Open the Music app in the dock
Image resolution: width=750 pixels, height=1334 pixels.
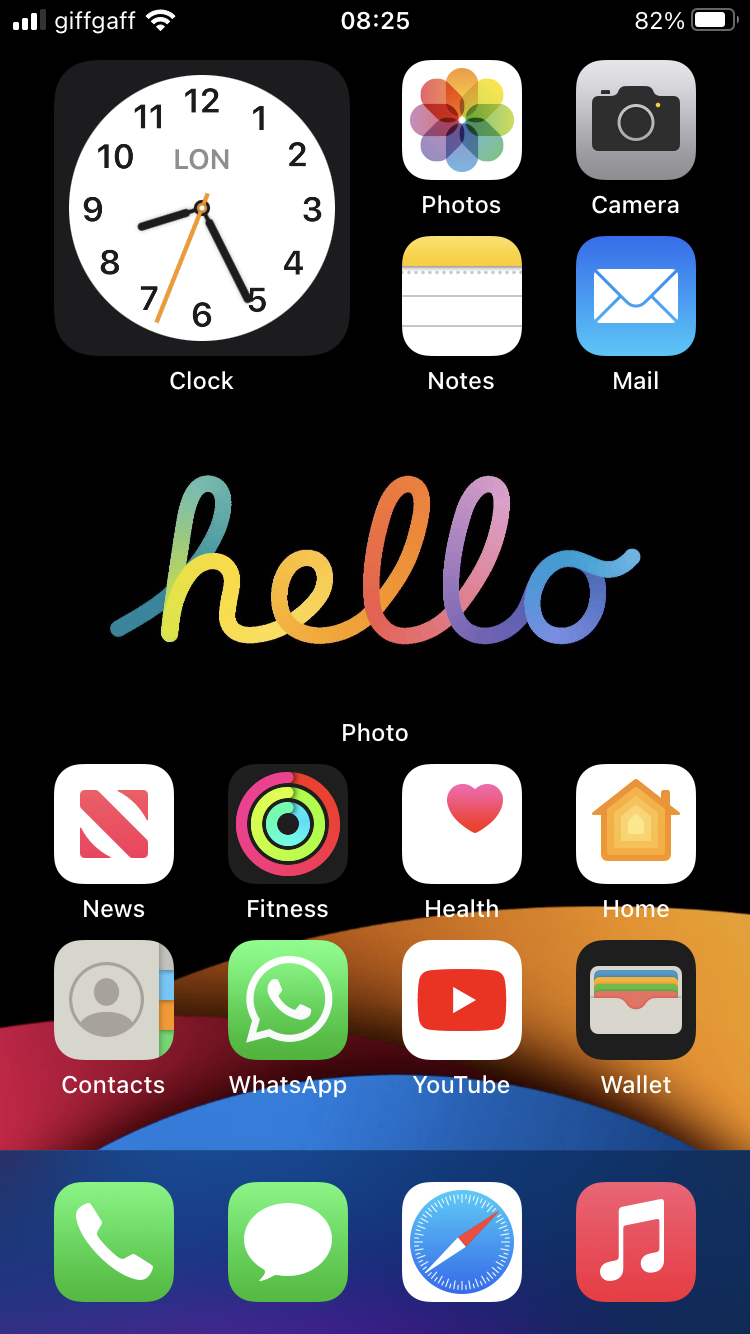click(x=635, y=1242)
